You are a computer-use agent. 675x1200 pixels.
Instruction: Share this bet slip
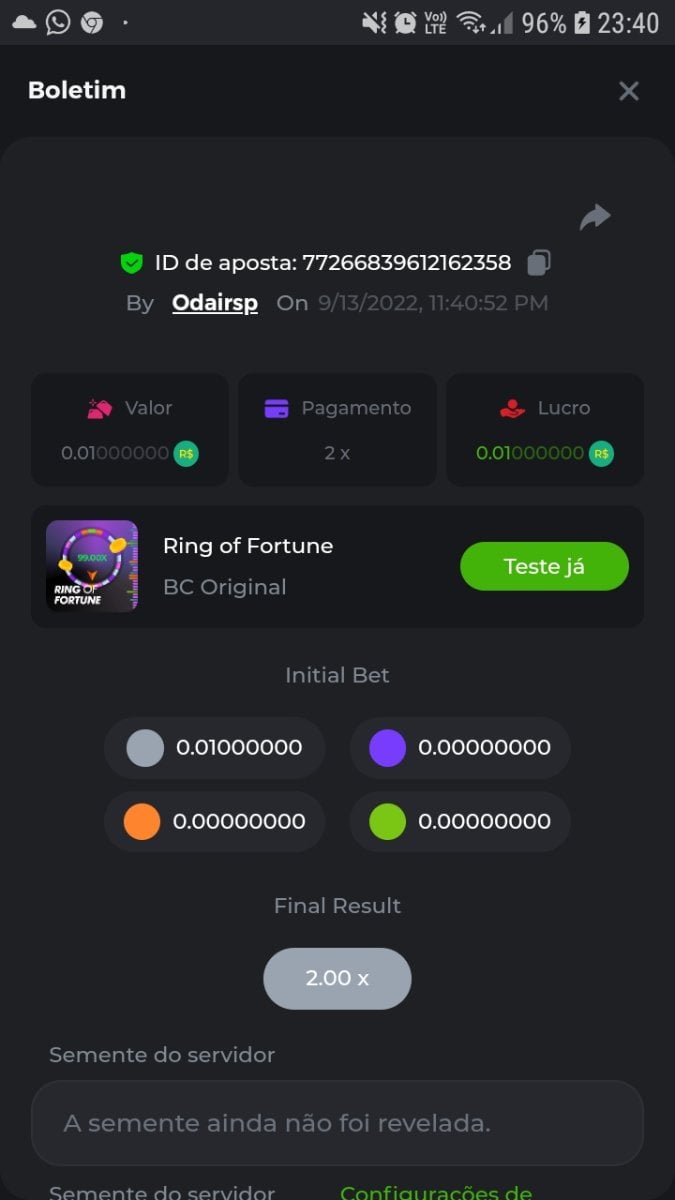coord(595,216)
